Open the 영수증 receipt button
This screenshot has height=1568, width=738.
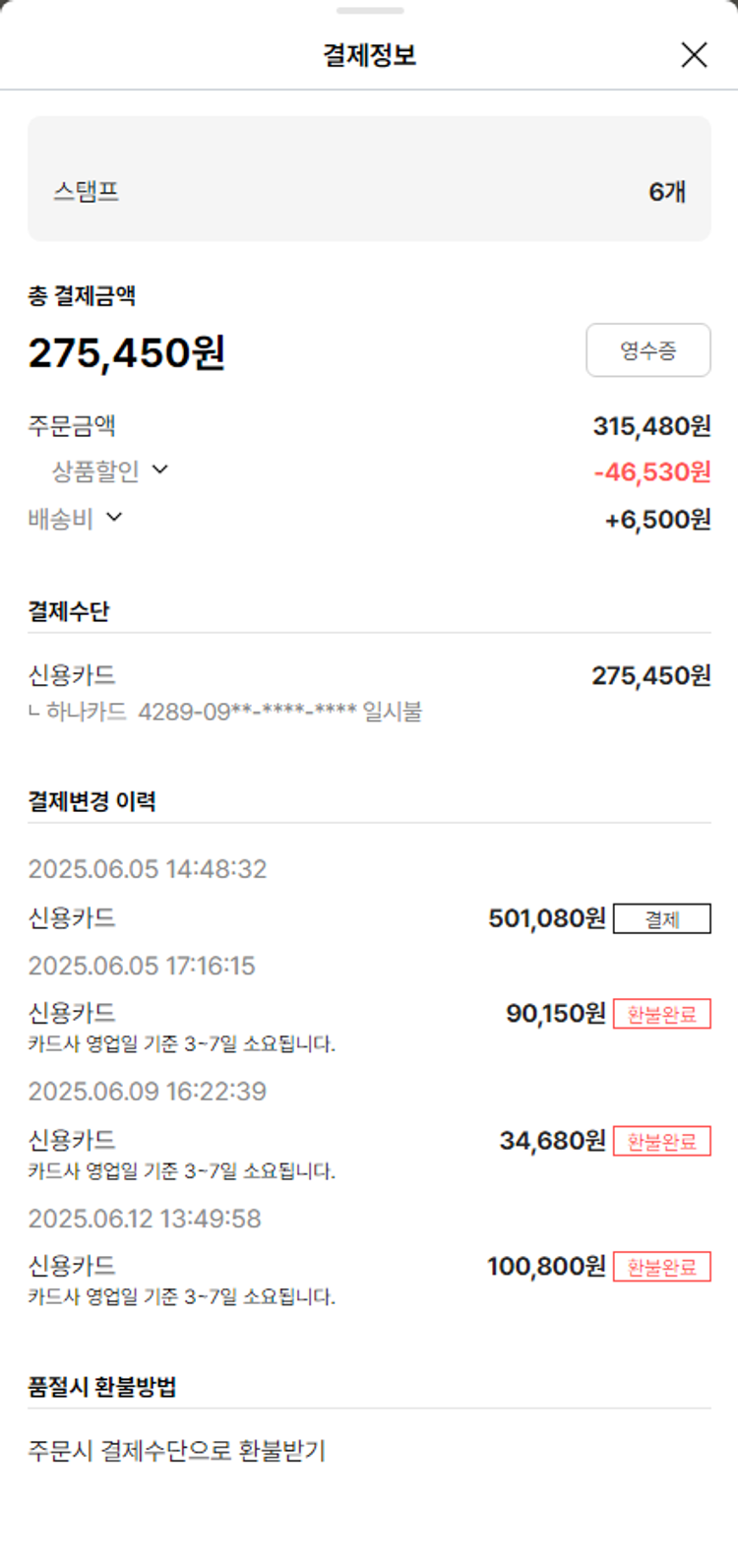pyautogui.click(x=647, y=350)
